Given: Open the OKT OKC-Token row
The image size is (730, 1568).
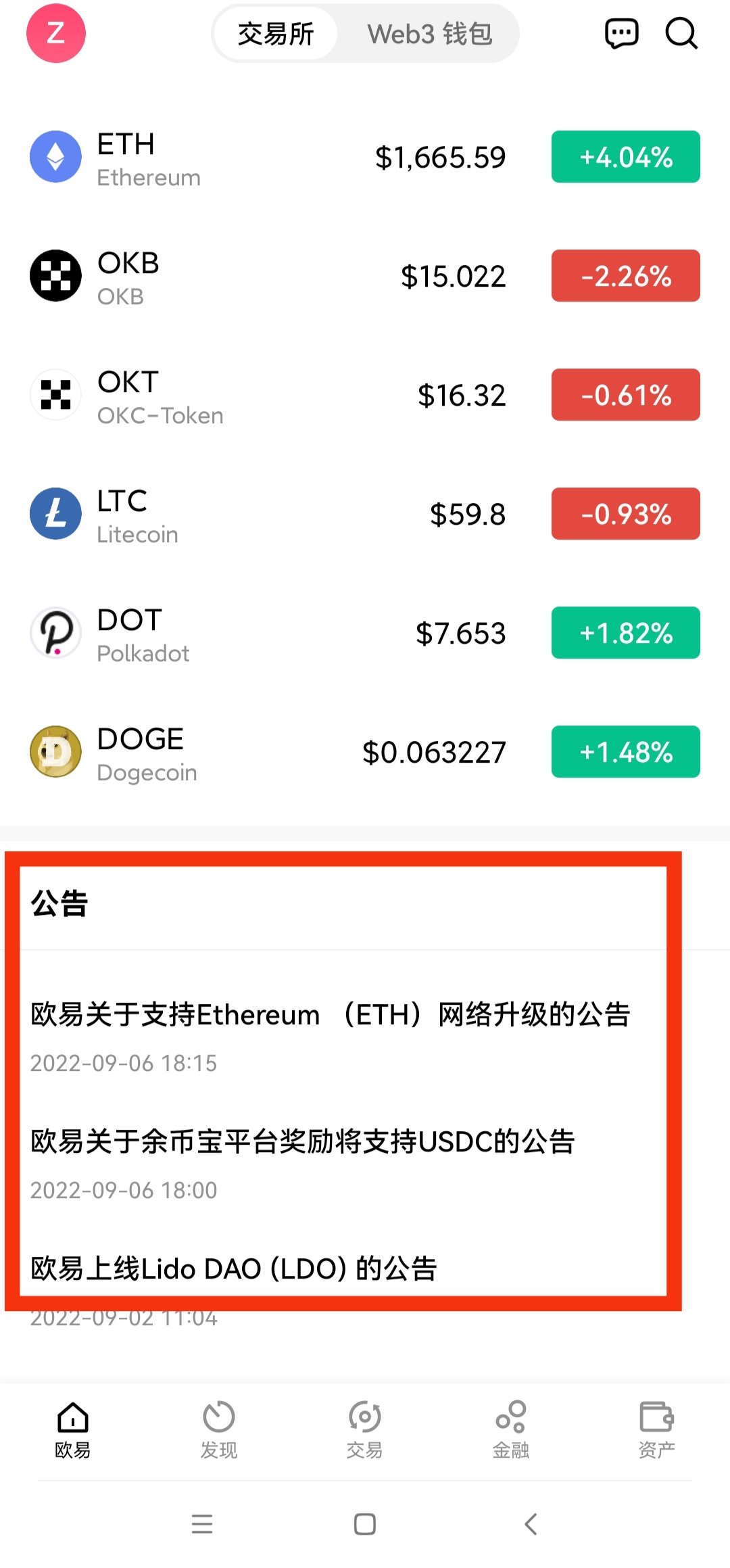Looking at the screenshot, I should click(x=270, y=395).
